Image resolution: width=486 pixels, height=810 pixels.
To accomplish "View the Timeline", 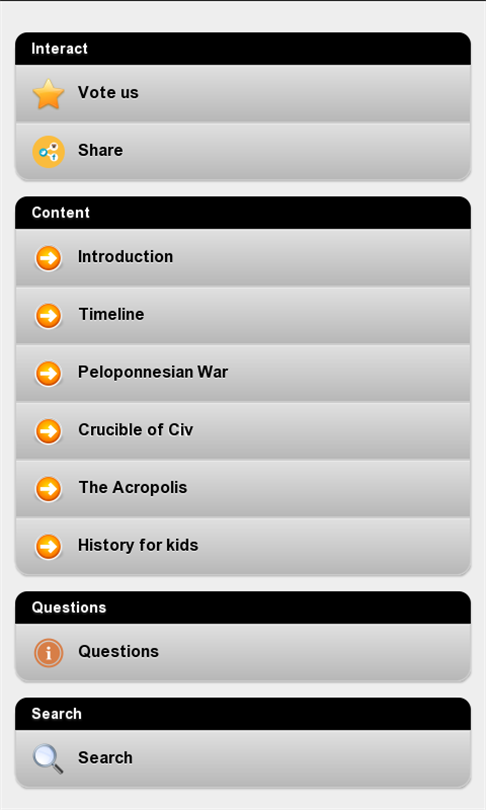I will tap(243, 315).
